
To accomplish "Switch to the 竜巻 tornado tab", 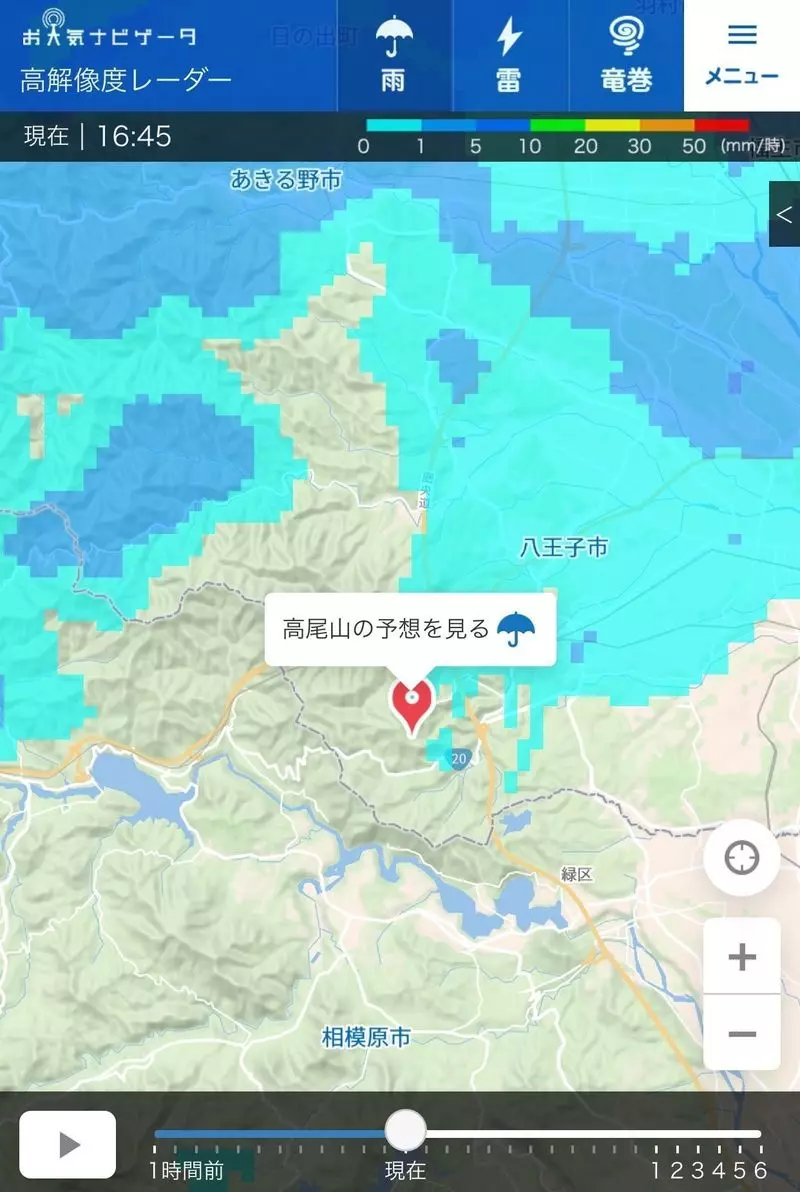I will (626, 56).
